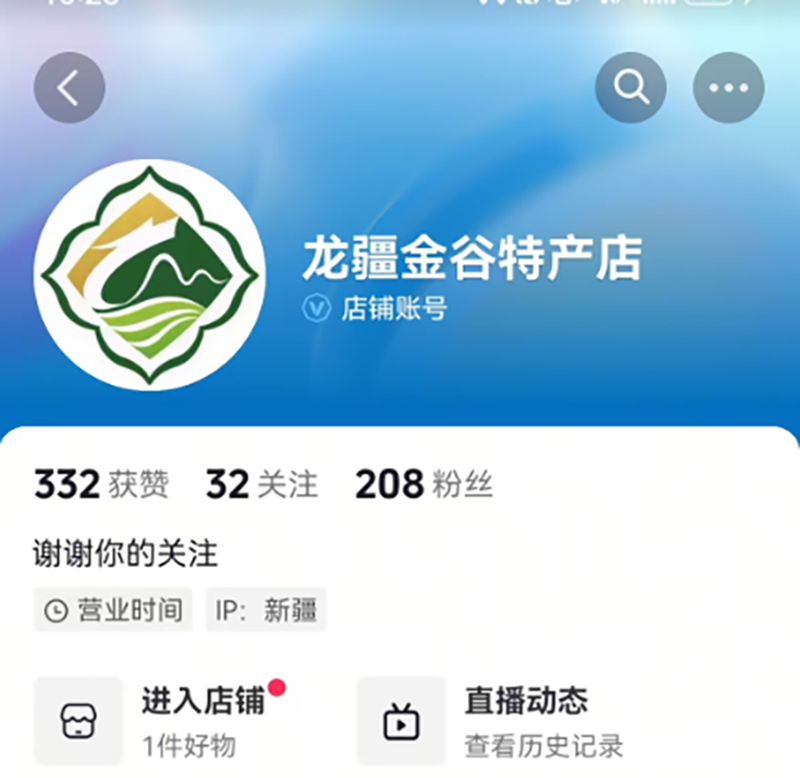The width and height of the screenshot is (800, 778).
Task: View the 龙疆金谷特产店 profile avatar
Action: point(149,275)
